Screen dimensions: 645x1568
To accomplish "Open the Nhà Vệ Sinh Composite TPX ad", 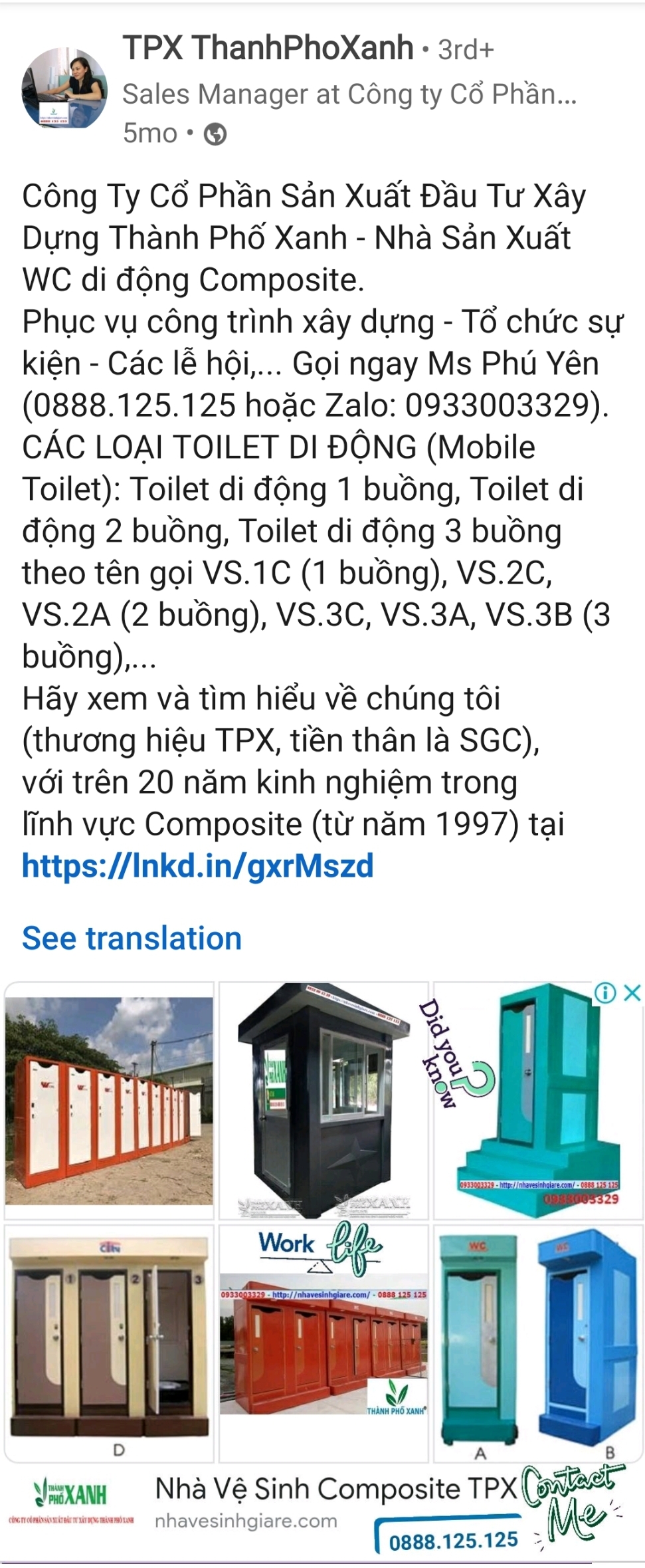I will pos(335,1489).
